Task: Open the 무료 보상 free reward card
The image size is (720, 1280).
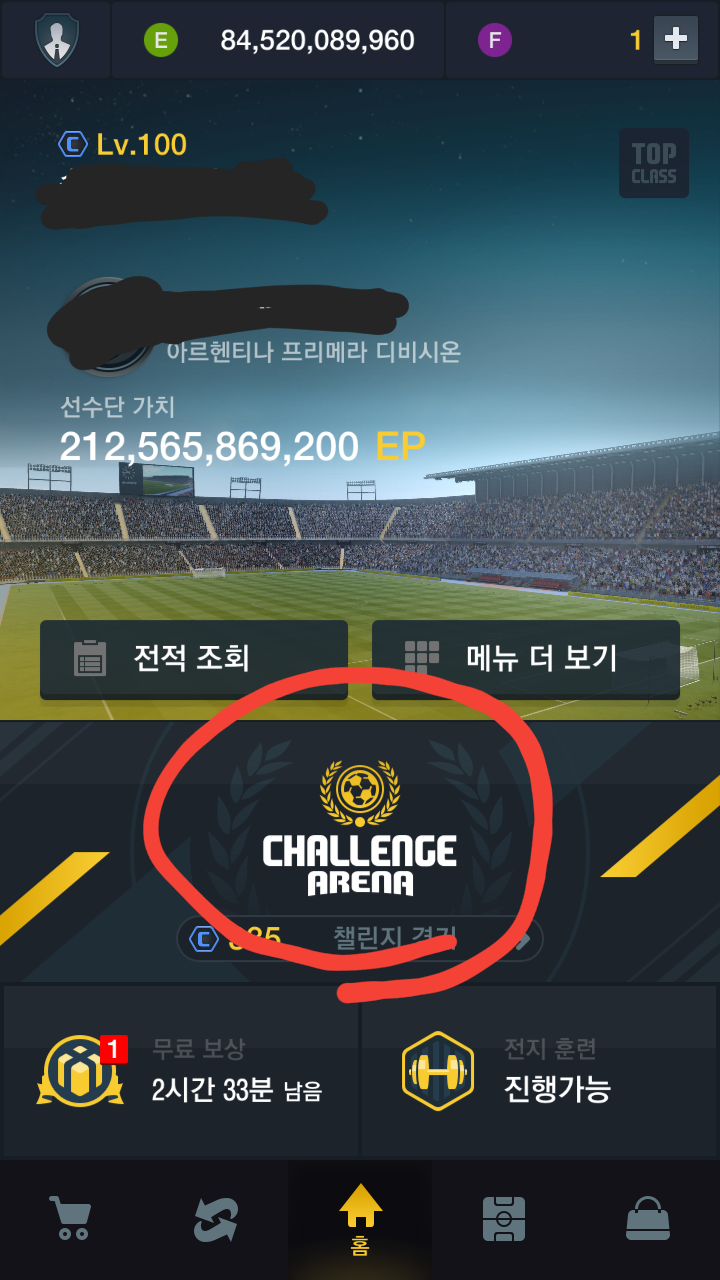Action: click(x=181, y=1070)
